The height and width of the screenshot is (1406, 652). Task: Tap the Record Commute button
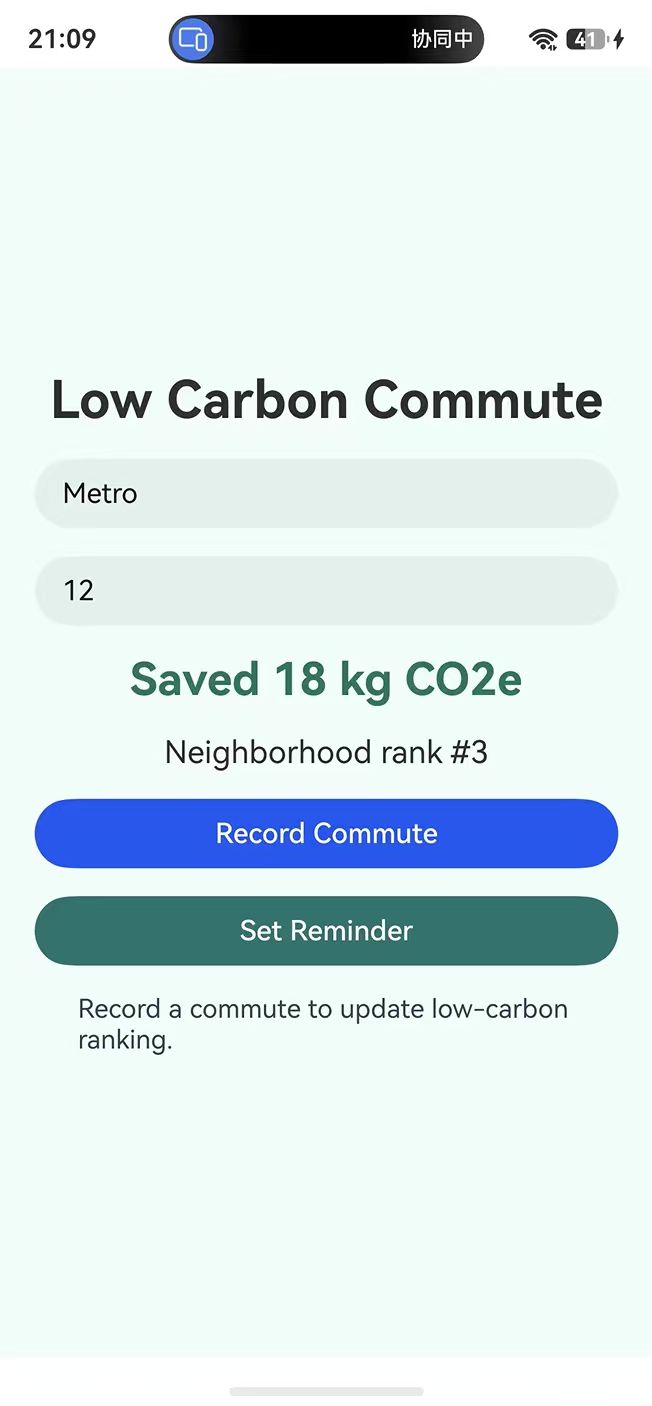(326, 833)
